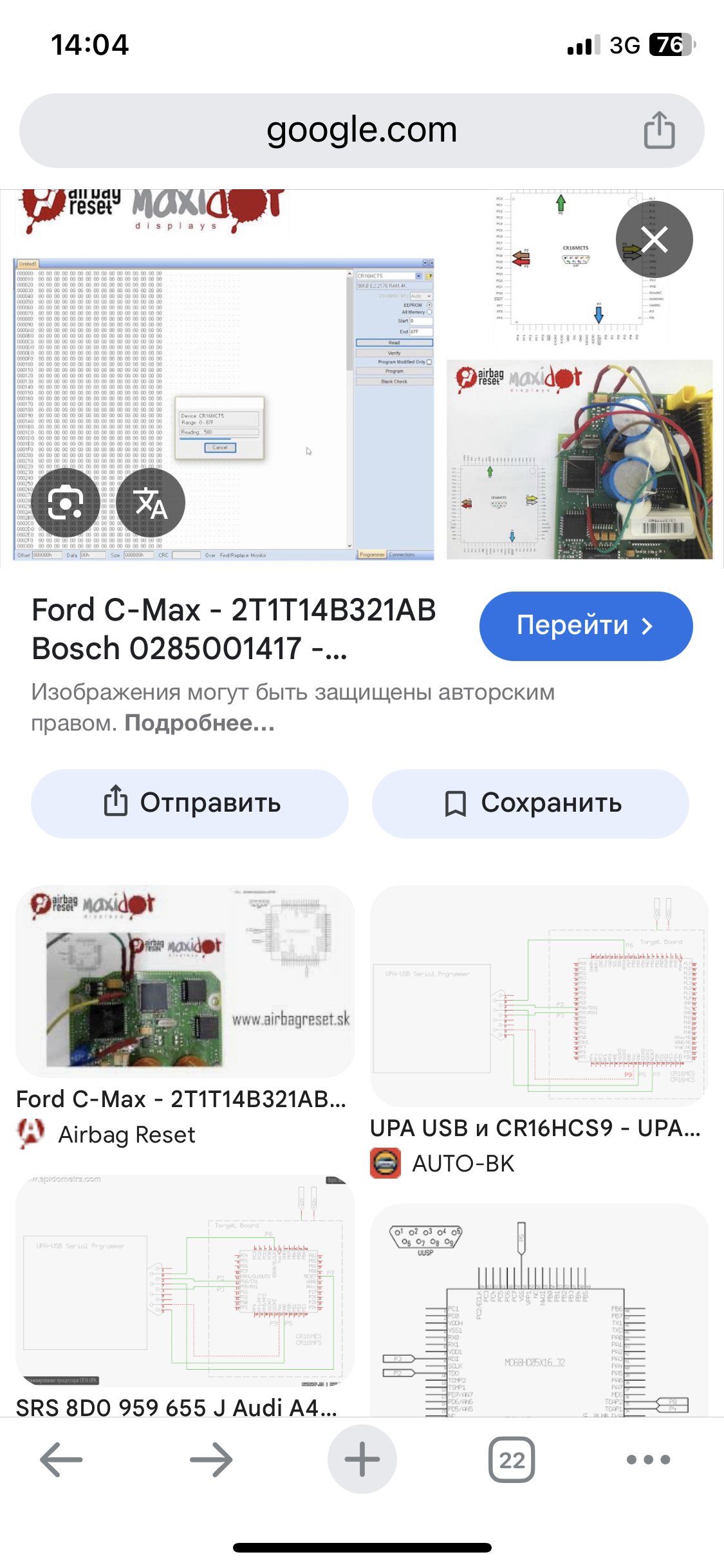The image size is (724, 1568).
Task: Open the UPA USB и CR16HCS9 result
Action: [x=539, y=995]
